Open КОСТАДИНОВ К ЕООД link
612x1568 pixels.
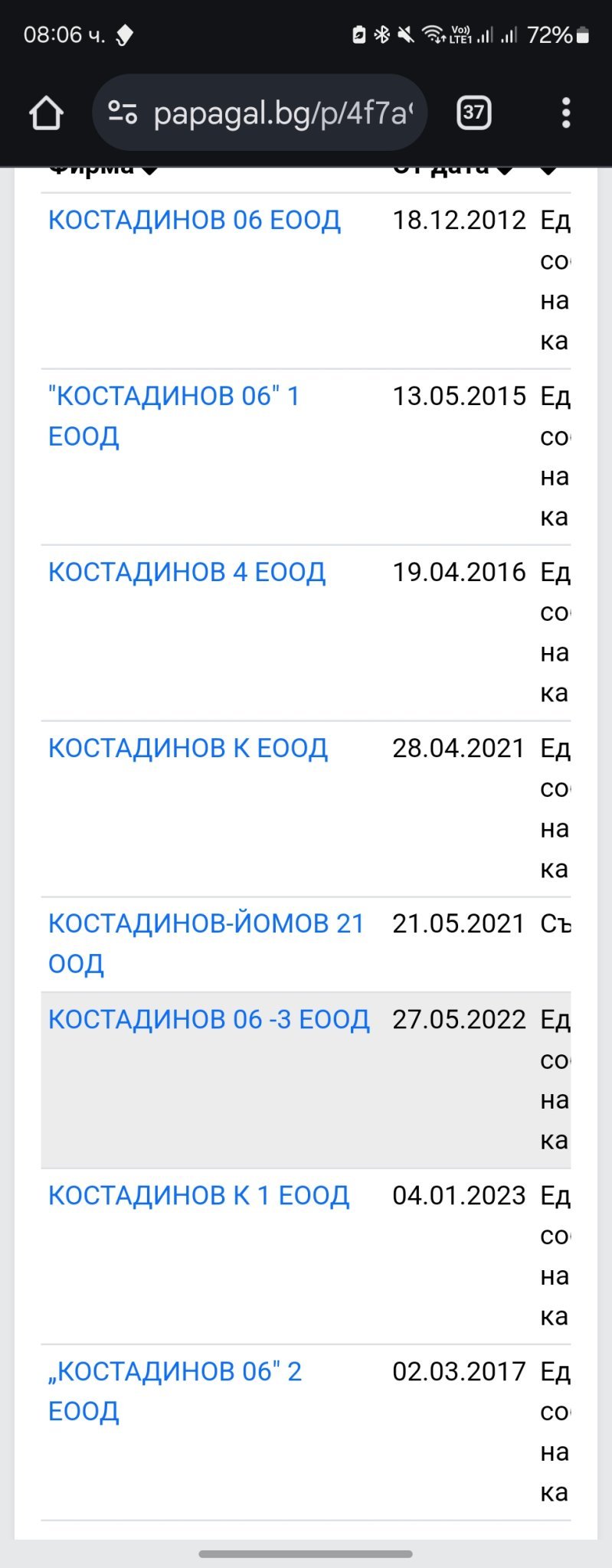click(x=188, y=749)
